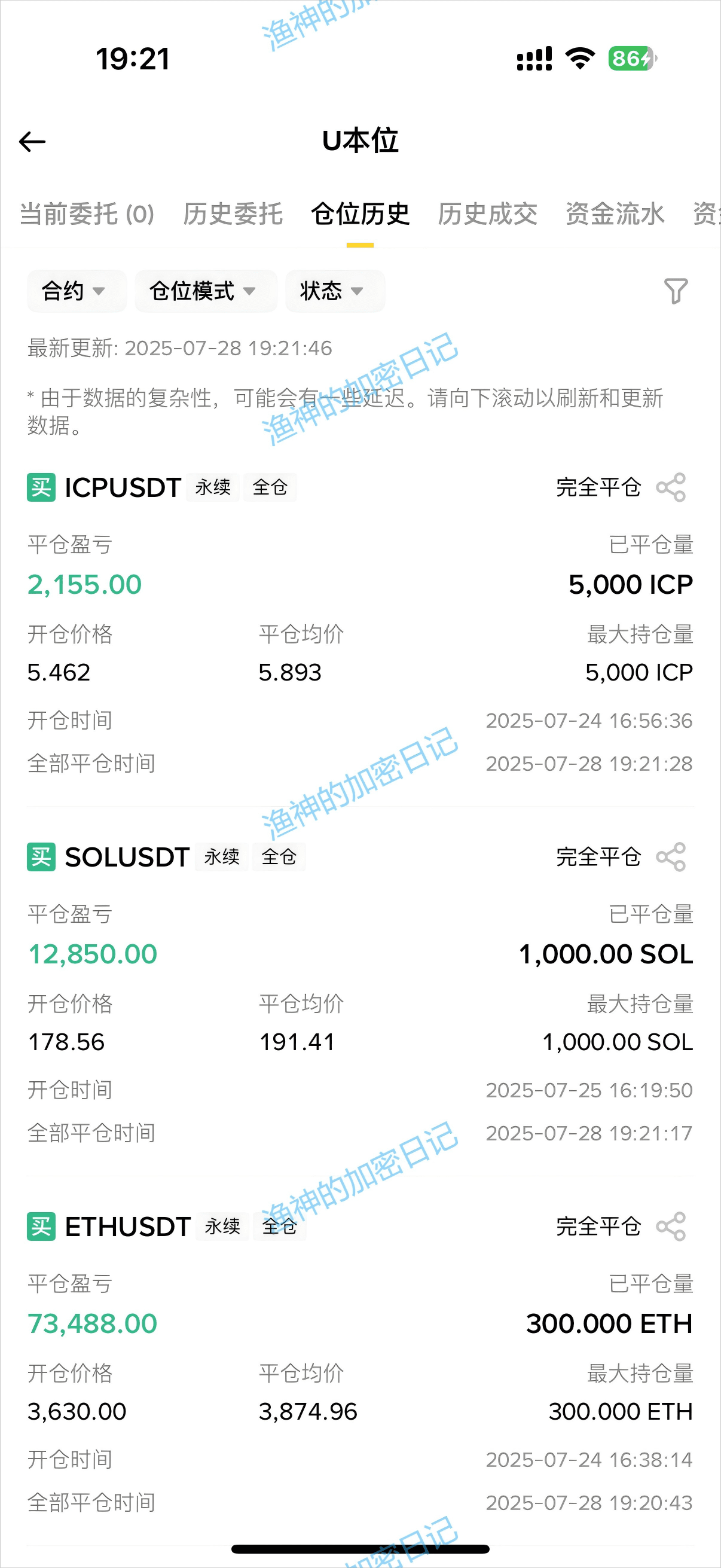Viewport: 721px width, 1568px height.
Task: Go back using the arrow icon
Action: [x=32, y=142]
